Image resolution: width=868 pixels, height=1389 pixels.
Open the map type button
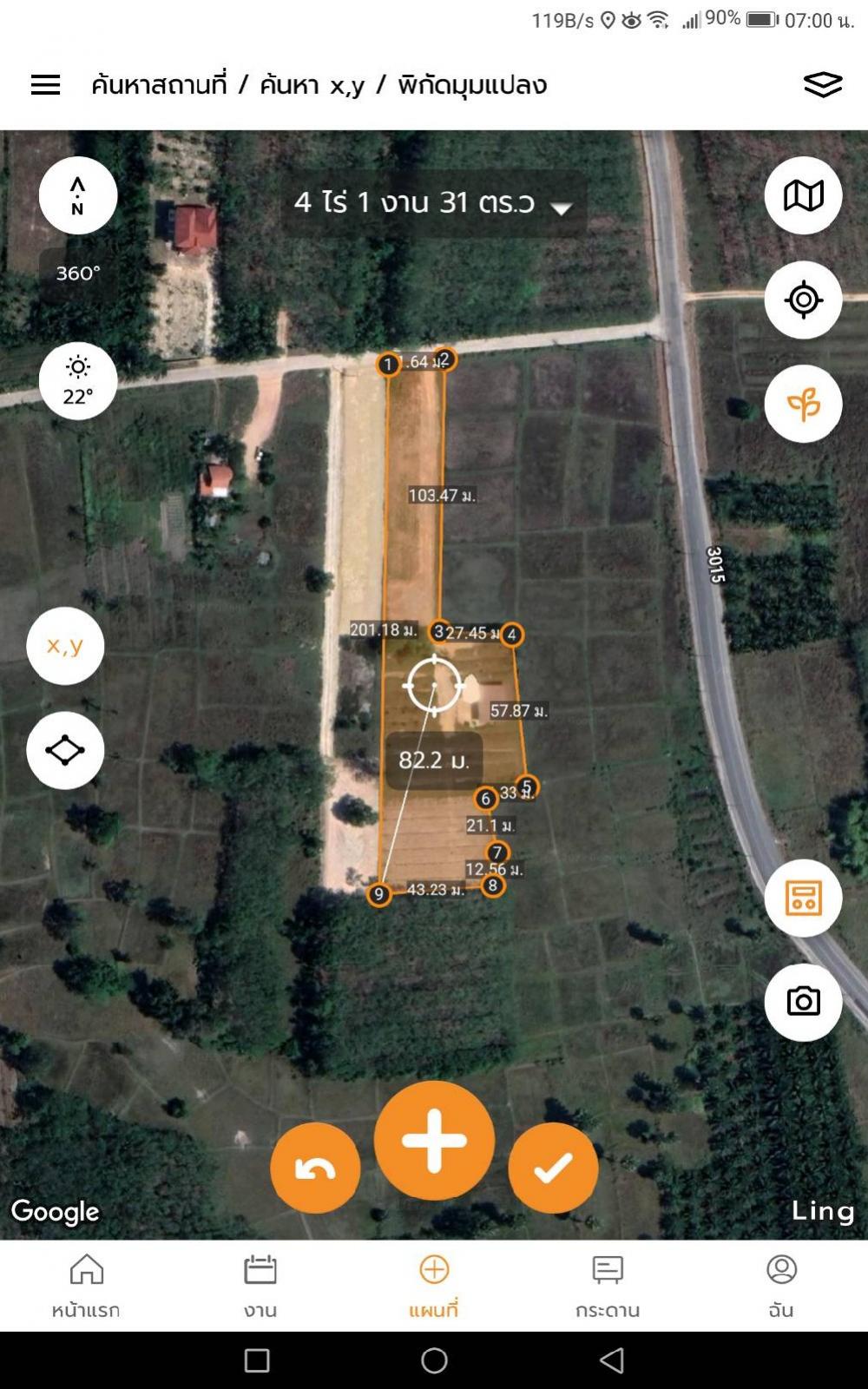click(803, 195)
